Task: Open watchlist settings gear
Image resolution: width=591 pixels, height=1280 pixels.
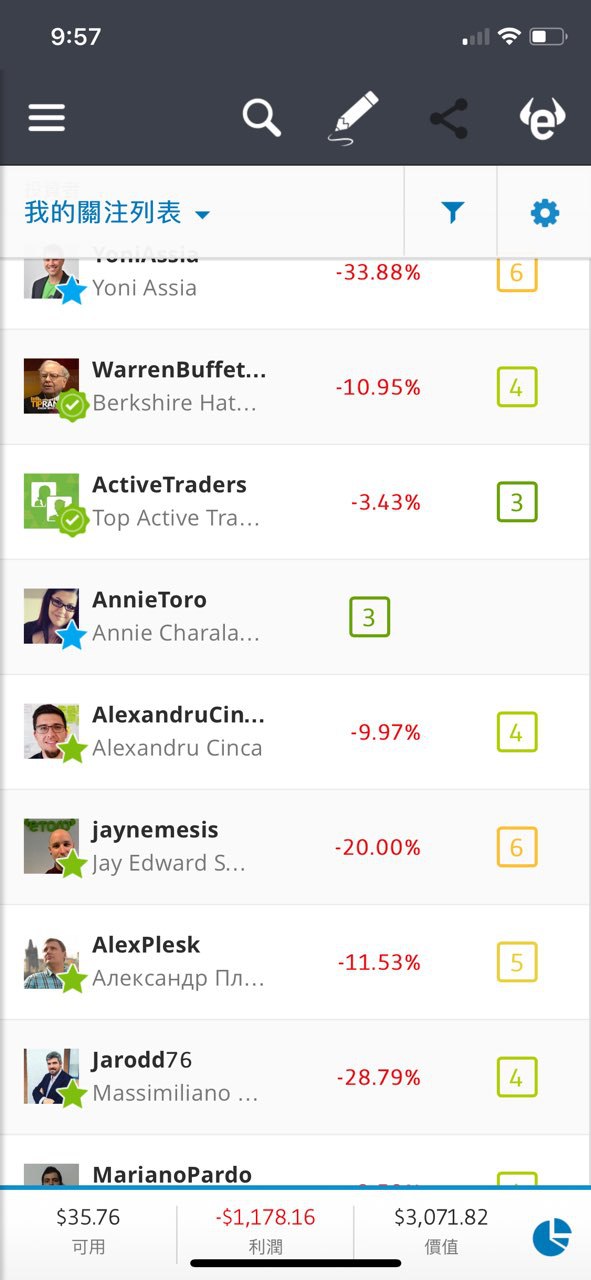Action: [545, 212]
